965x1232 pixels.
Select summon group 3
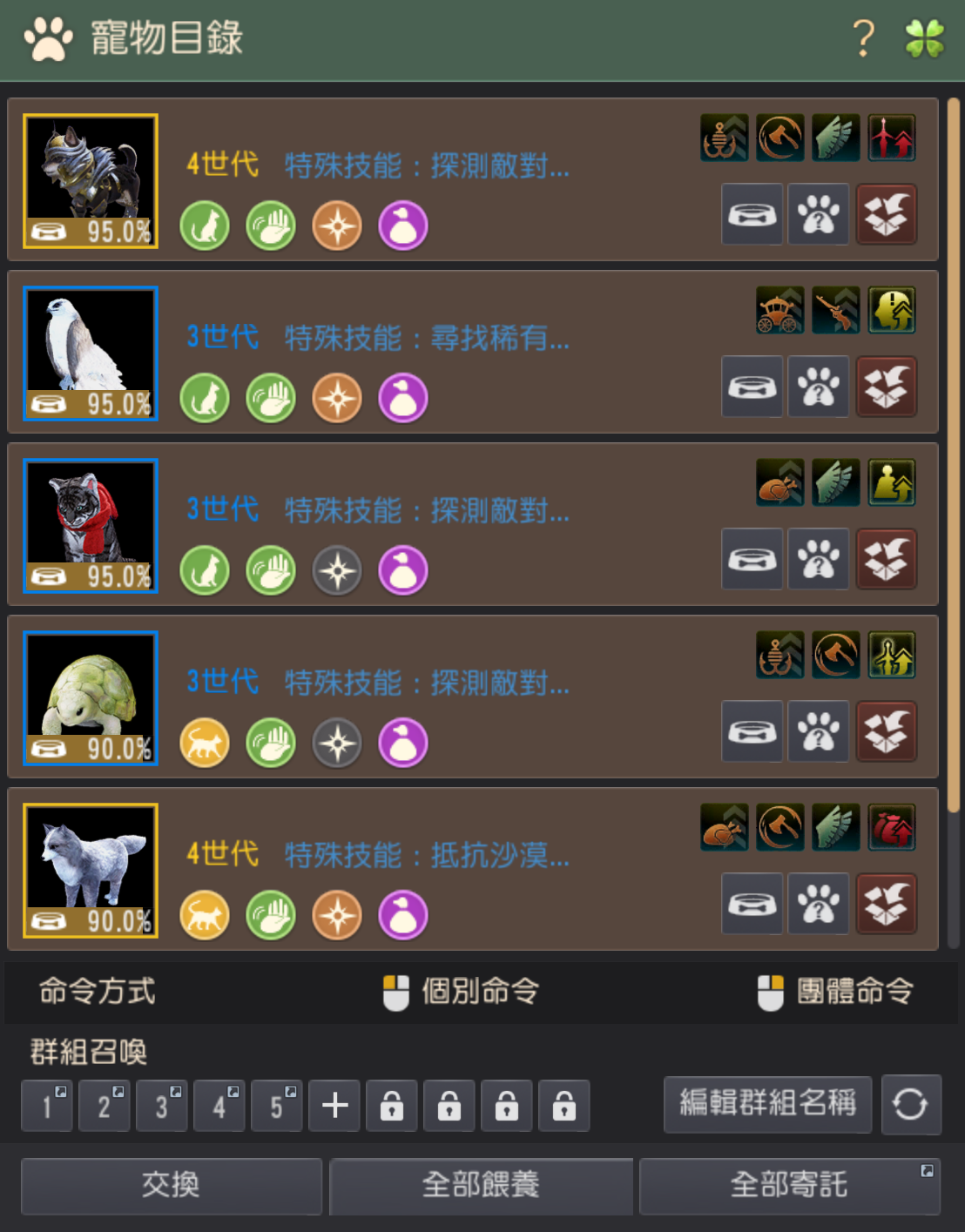coord(162,1106)
